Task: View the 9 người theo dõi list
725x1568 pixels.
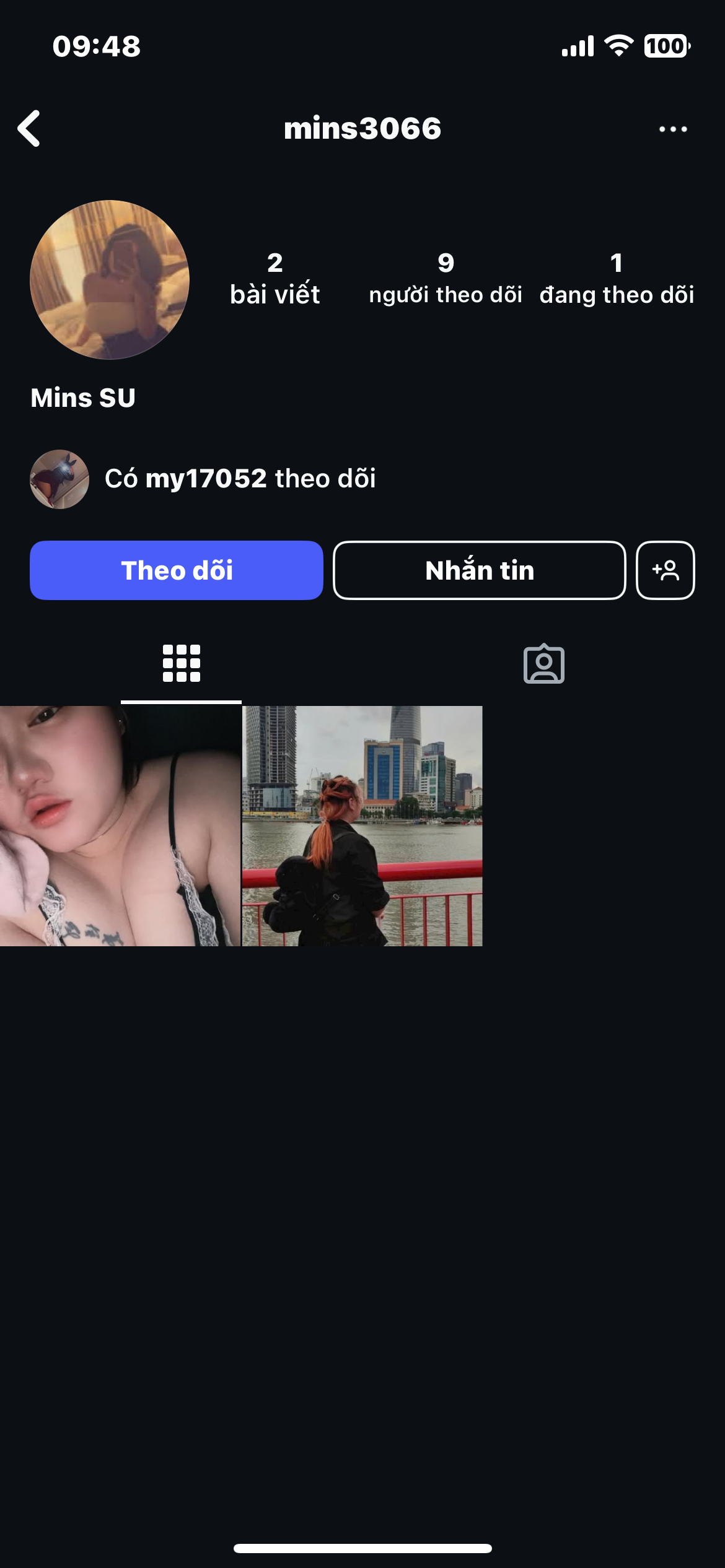Action: pyautogui.click(x=445, y=279)
